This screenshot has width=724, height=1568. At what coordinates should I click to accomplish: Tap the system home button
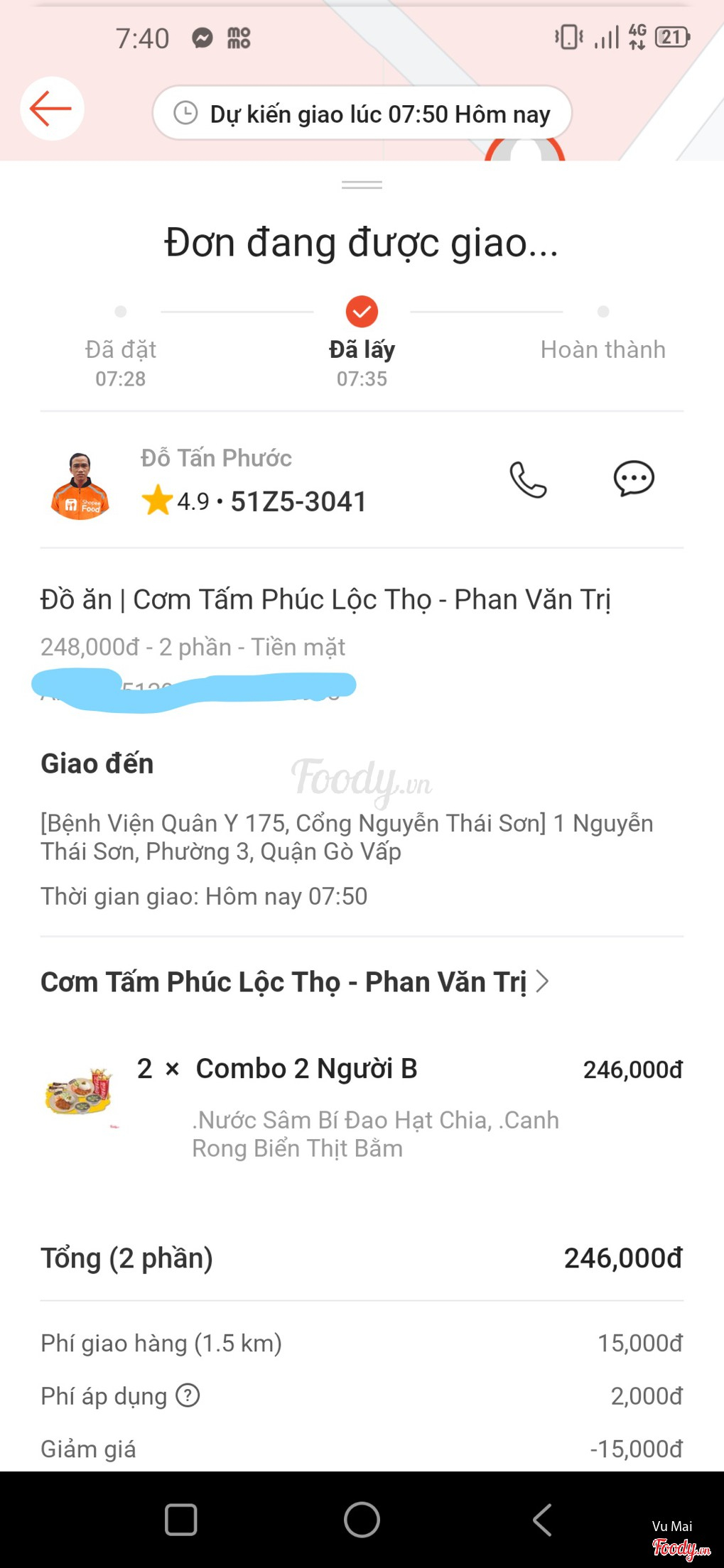pos(362,1519)
